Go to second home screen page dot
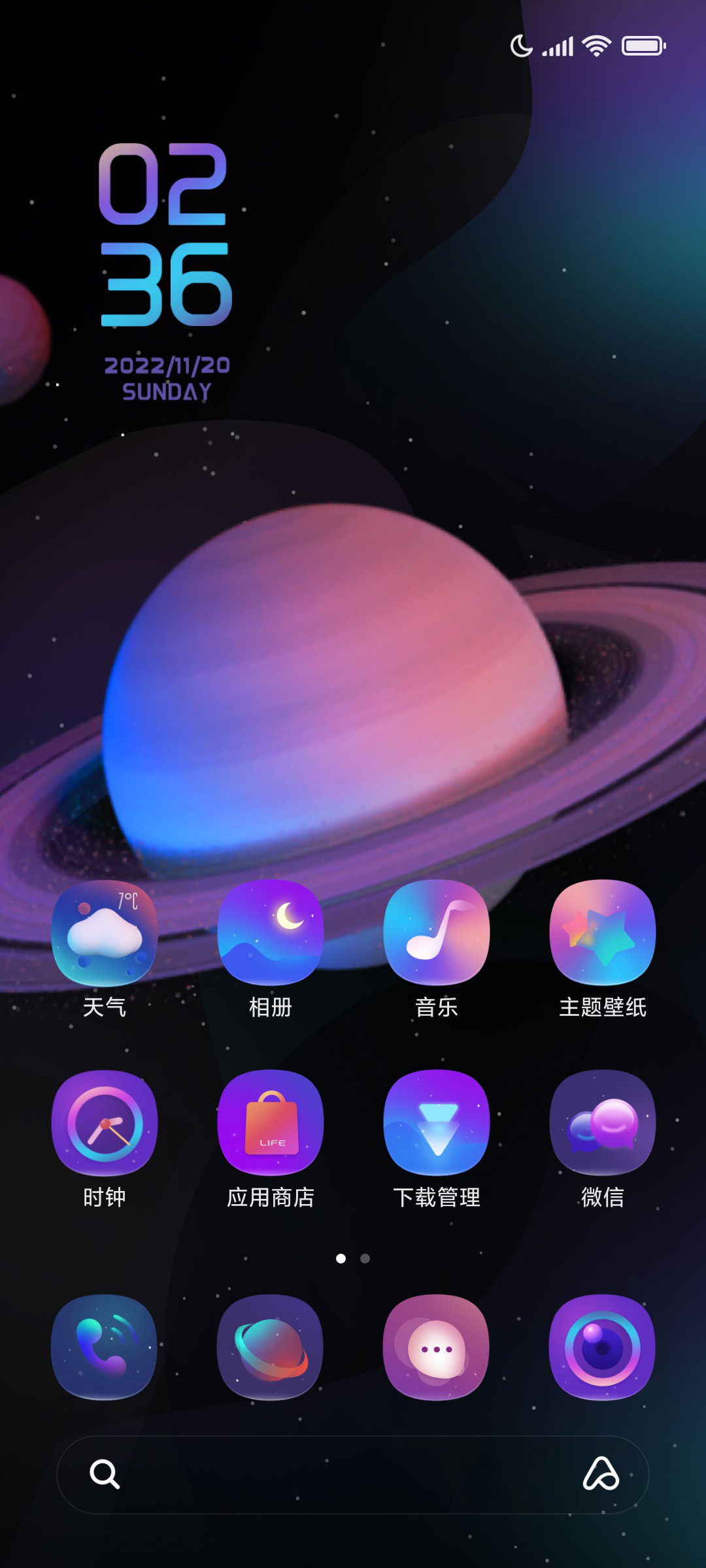Image resolution: width=706 pixels, height=1568 pixels. pos(365,1258)
